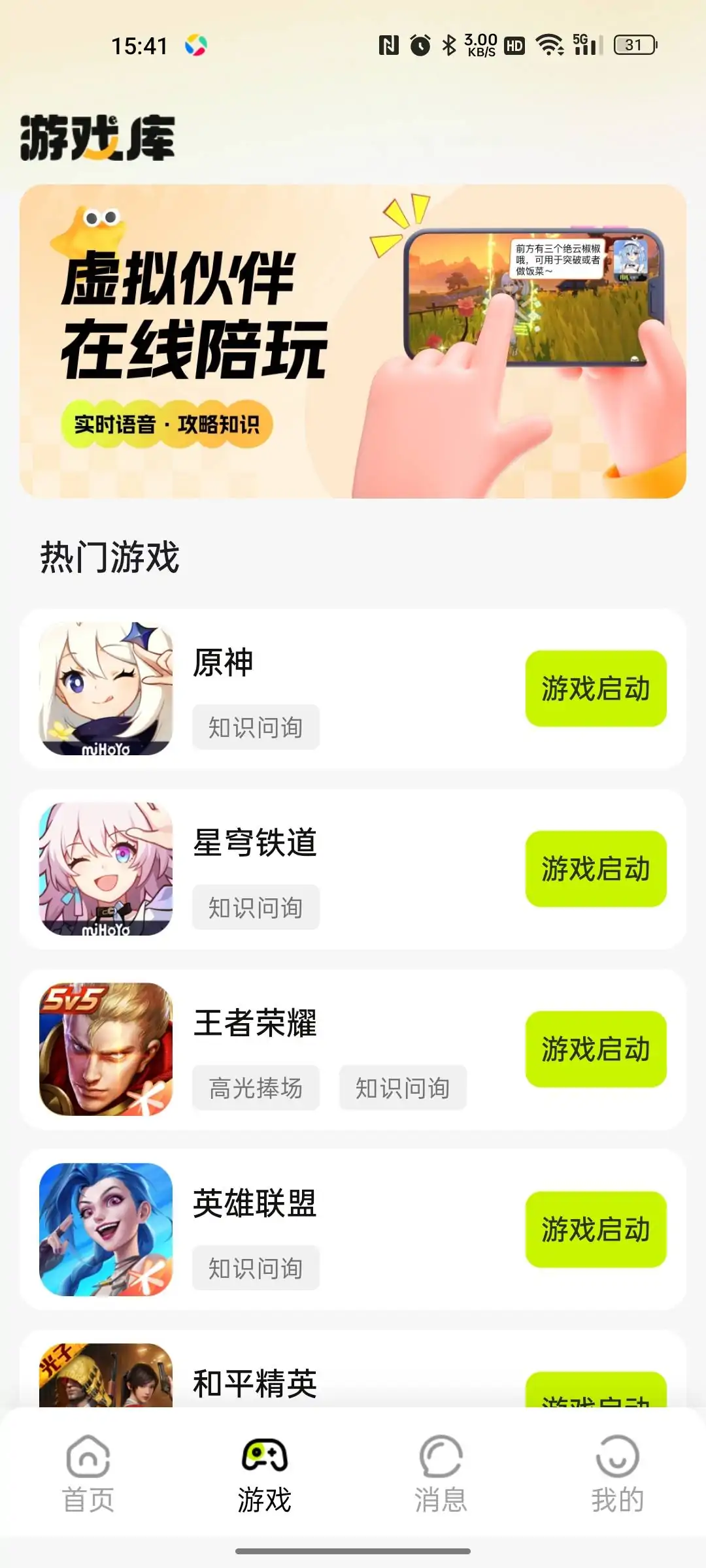Open the 英雄联盟 game icon
The height and width of the screenshot is (1568, 706).
click(106, 1230)
